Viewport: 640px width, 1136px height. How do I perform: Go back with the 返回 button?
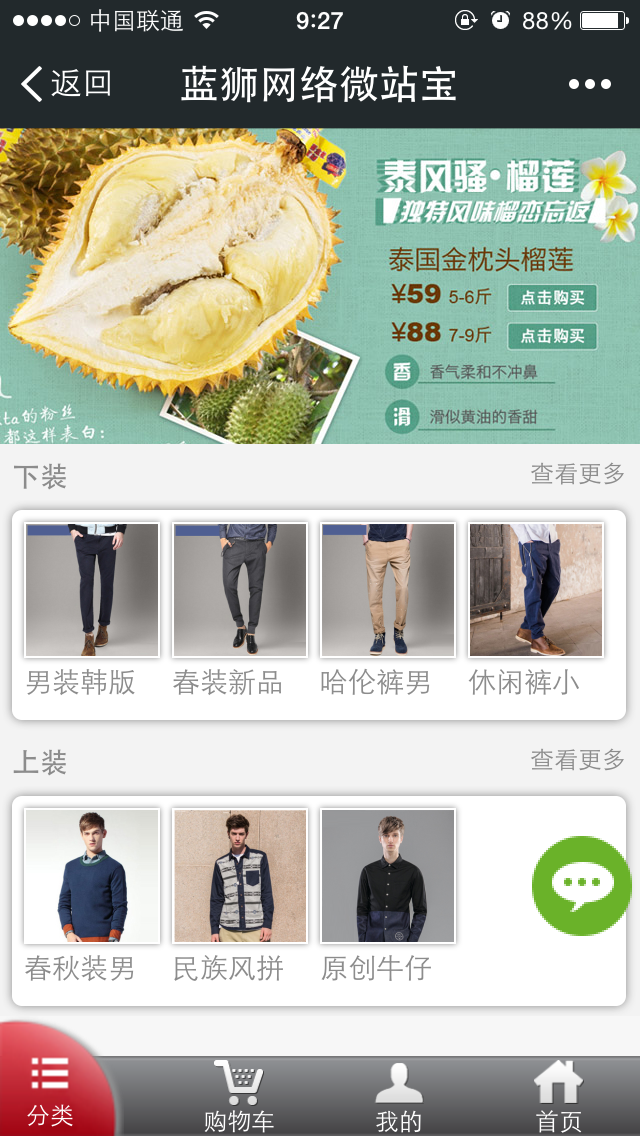66,84
